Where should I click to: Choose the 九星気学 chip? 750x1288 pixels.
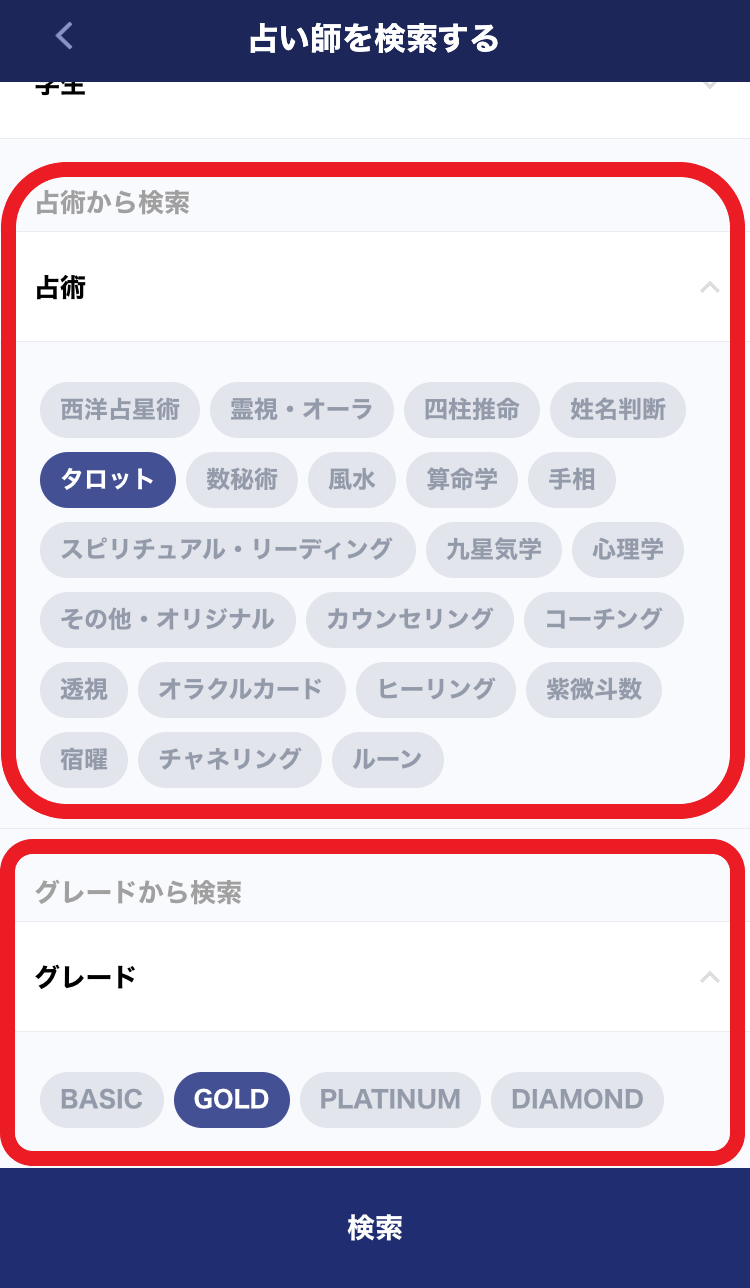click(493, 550)
